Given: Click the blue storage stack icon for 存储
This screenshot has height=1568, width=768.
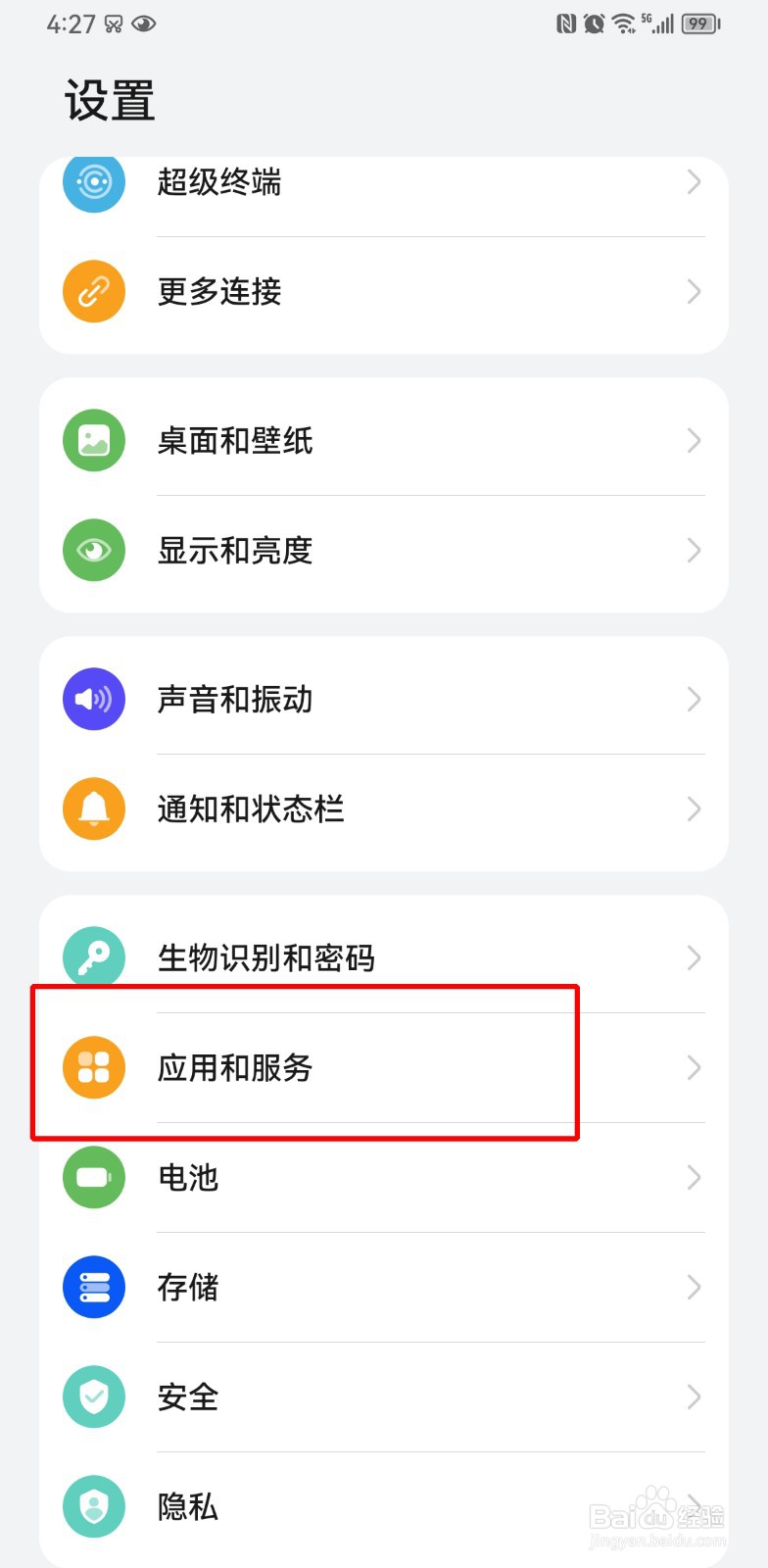Looking at the screenshot, I should point(94,1287).
